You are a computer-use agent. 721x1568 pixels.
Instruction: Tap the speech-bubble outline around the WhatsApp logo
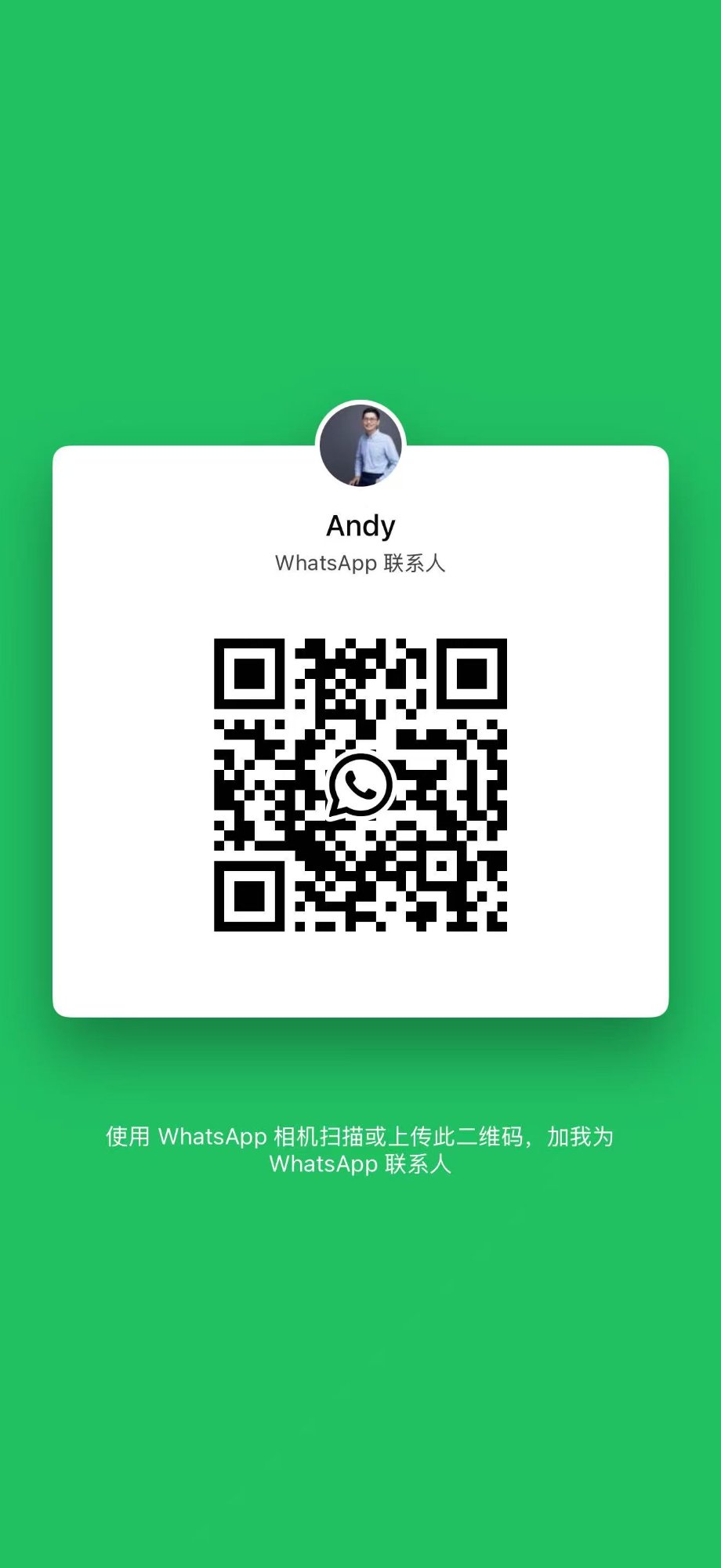coord(360,757)
